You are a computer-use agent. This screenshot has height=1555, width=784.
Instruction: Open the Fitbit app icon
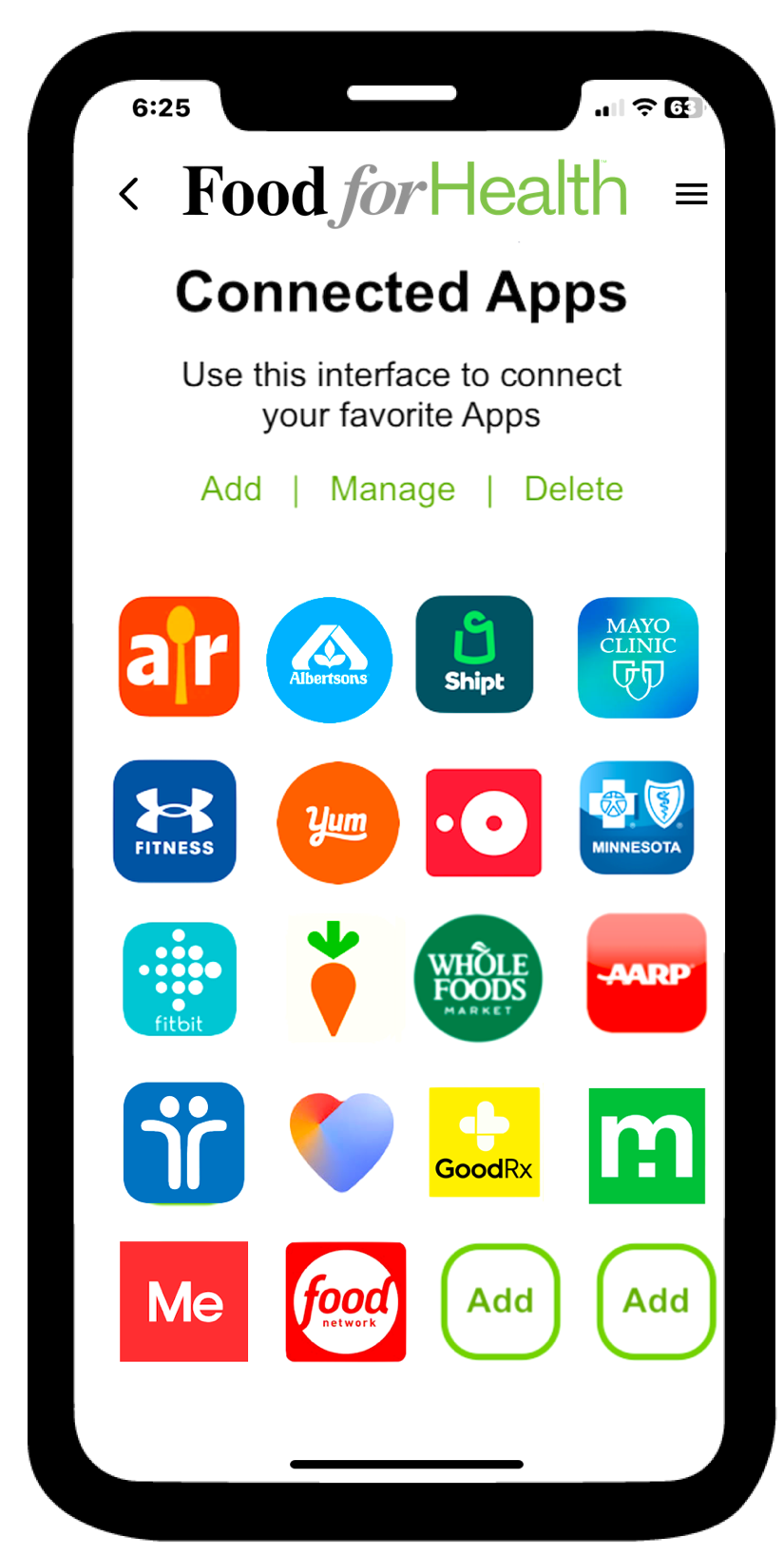[x=180, y=979]
